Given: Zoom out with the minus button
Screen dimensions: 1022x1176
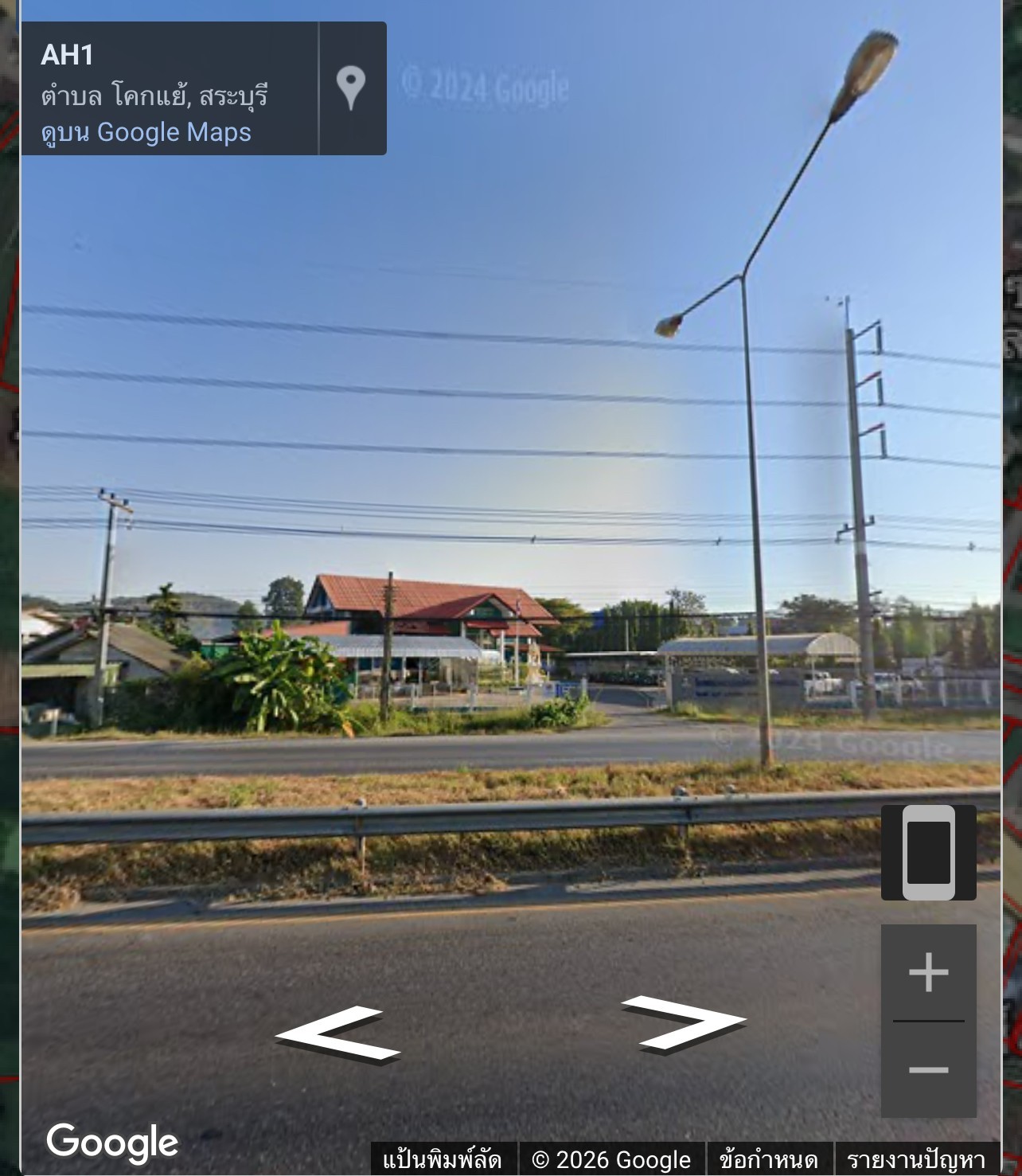Looking at the screenshot, I should (x=928, y=1069).
